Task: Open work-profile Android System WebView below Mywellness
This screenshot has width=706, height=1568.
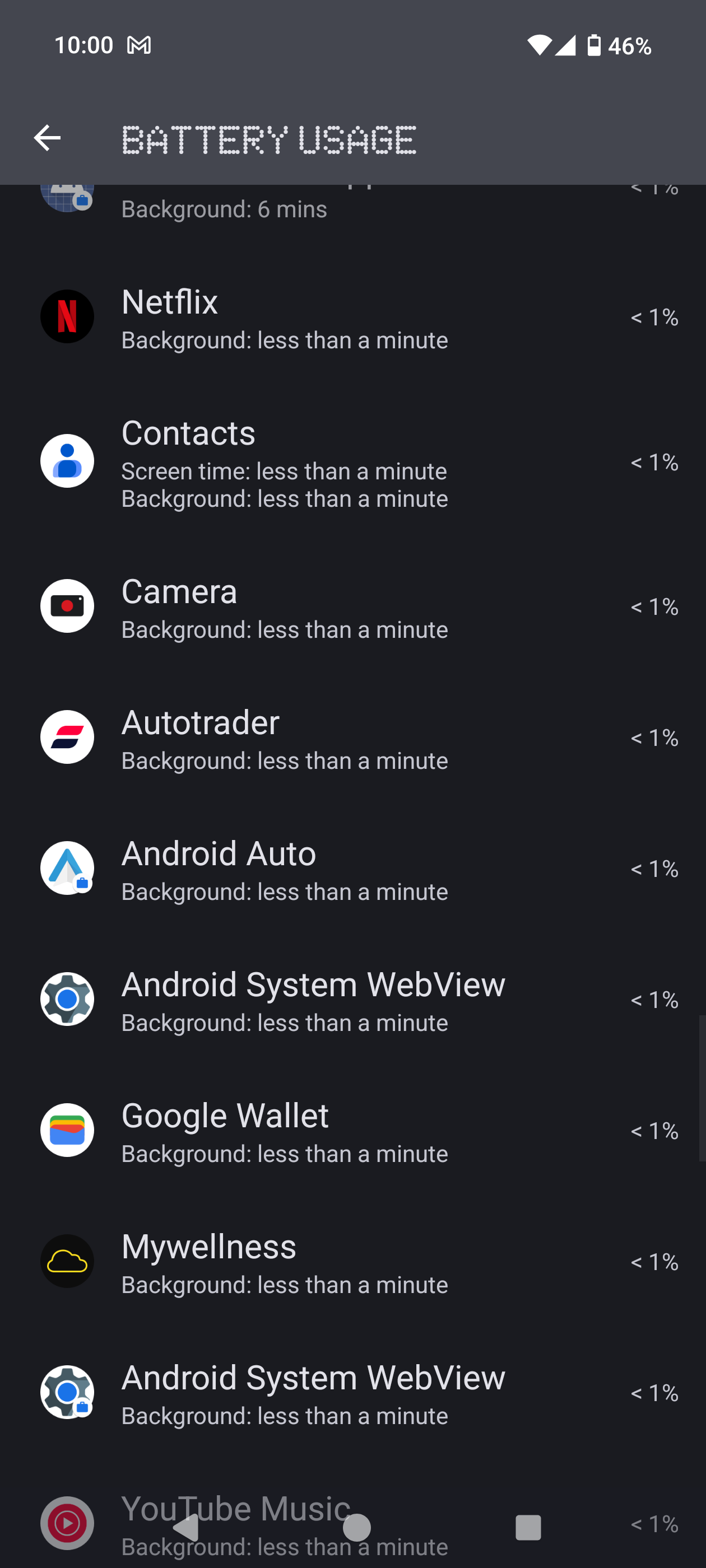Action: click(352, 1393)
